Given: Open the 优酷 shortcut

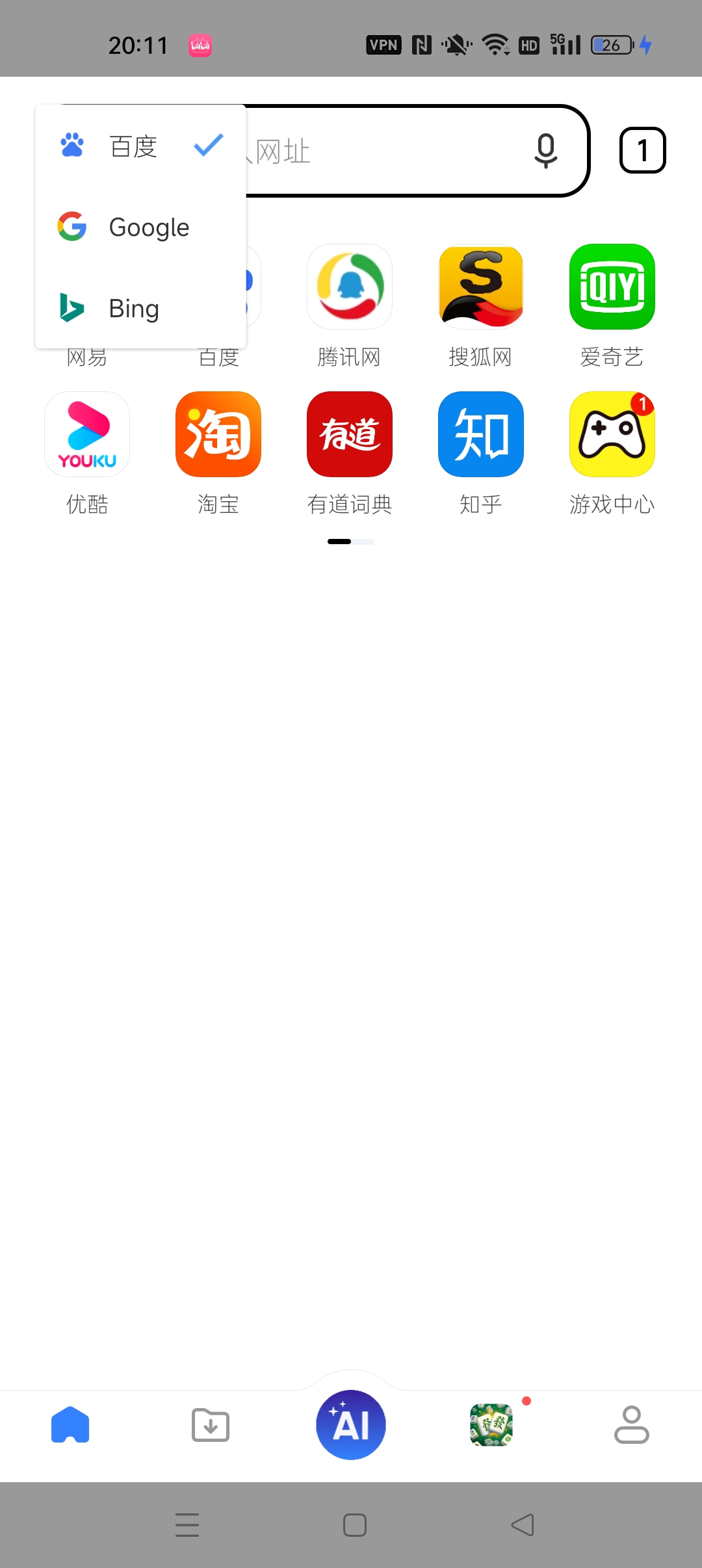Looking at the screenshot, I should [87, 453].
